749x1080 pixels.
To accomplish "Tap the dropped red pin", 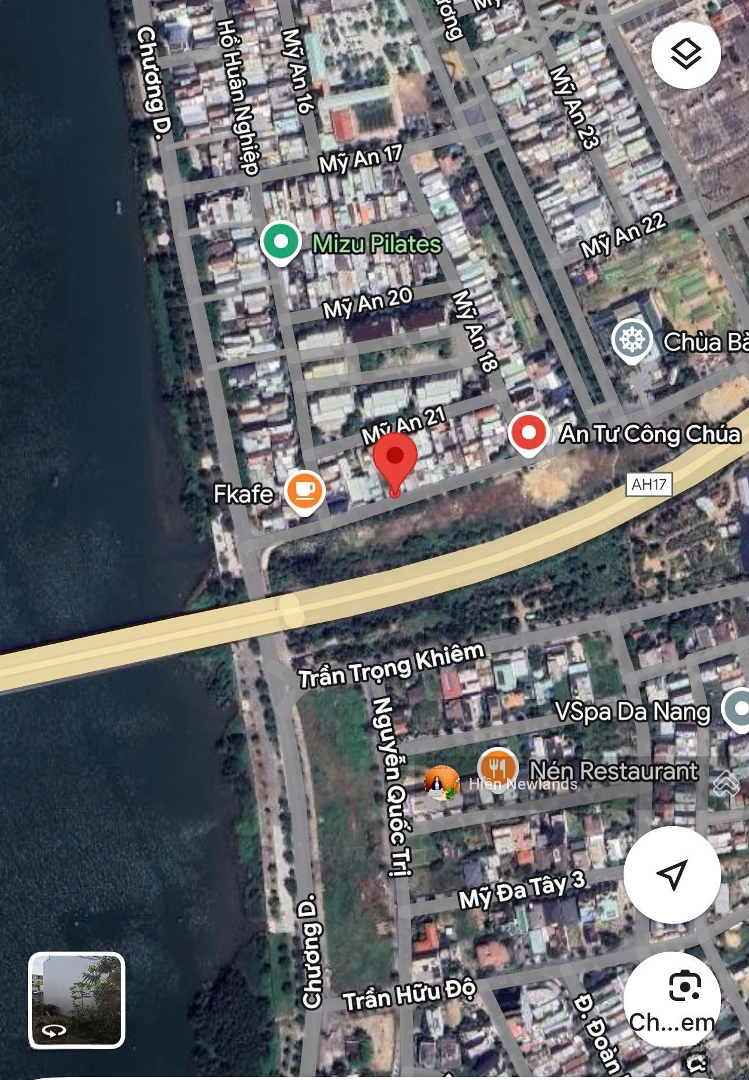I will tap(395, 462).
